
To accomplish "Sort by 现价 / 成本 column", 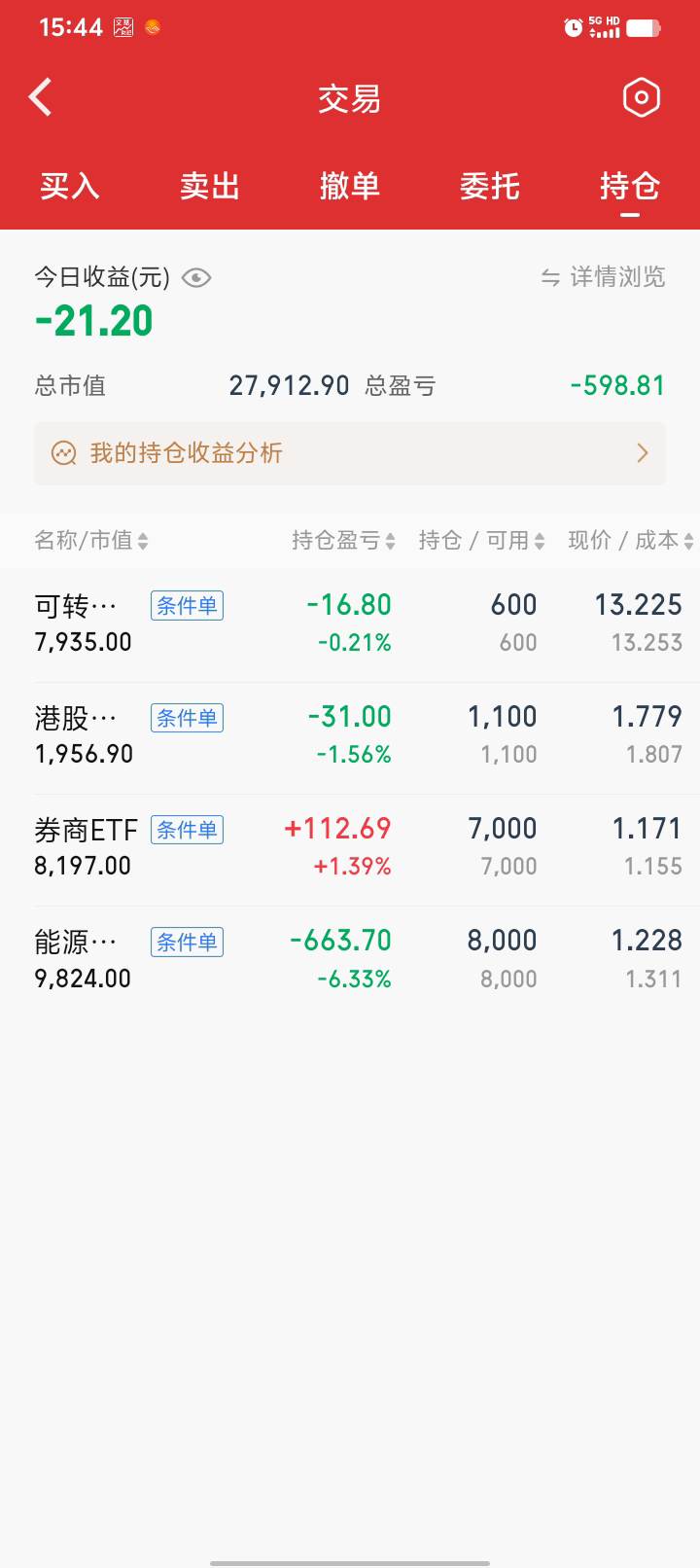I will click(x=630, y=541).
